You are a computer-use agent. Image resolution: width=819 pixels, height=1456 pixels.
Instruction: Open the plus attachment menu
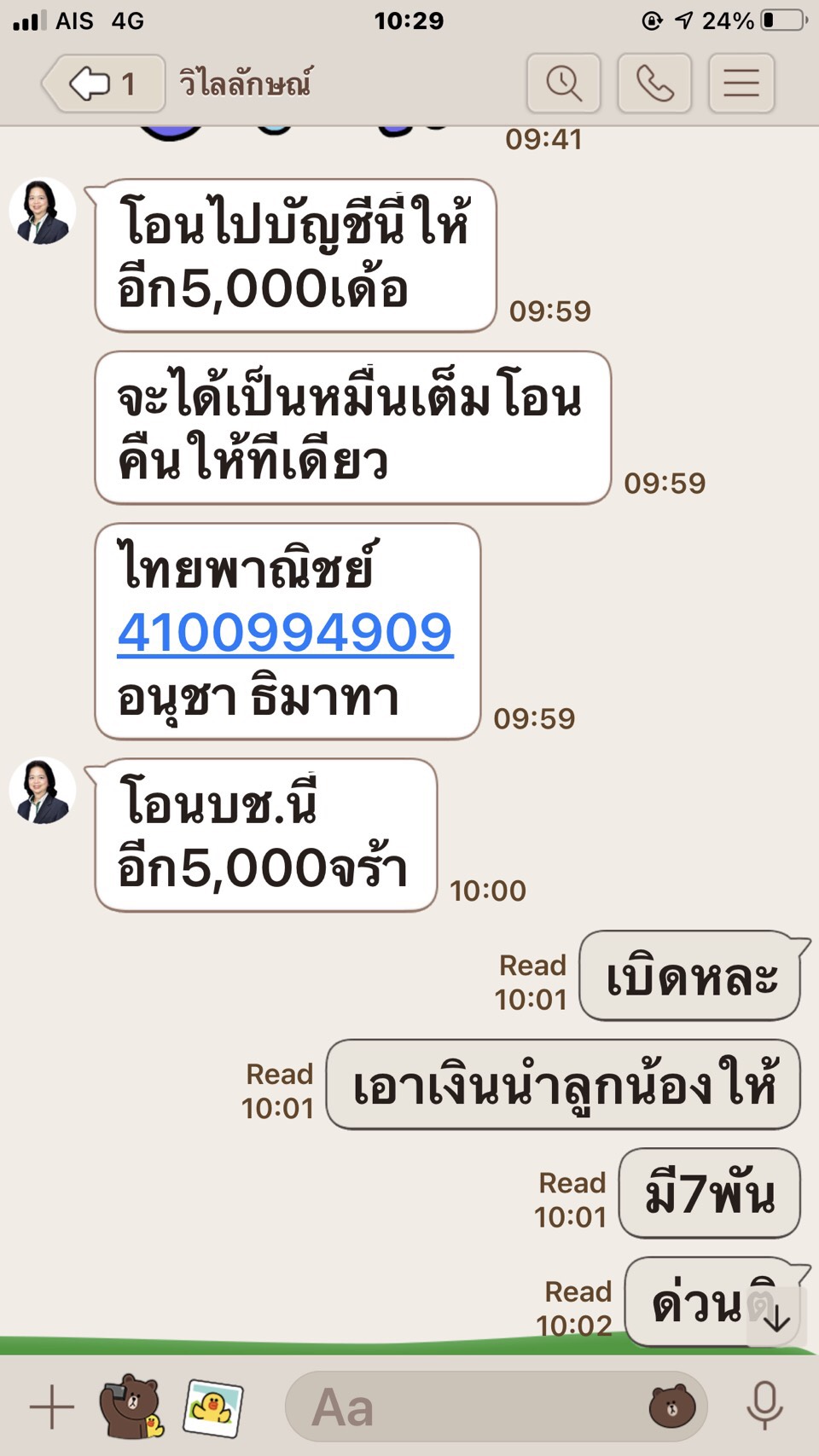click(x=52, y=1407)
